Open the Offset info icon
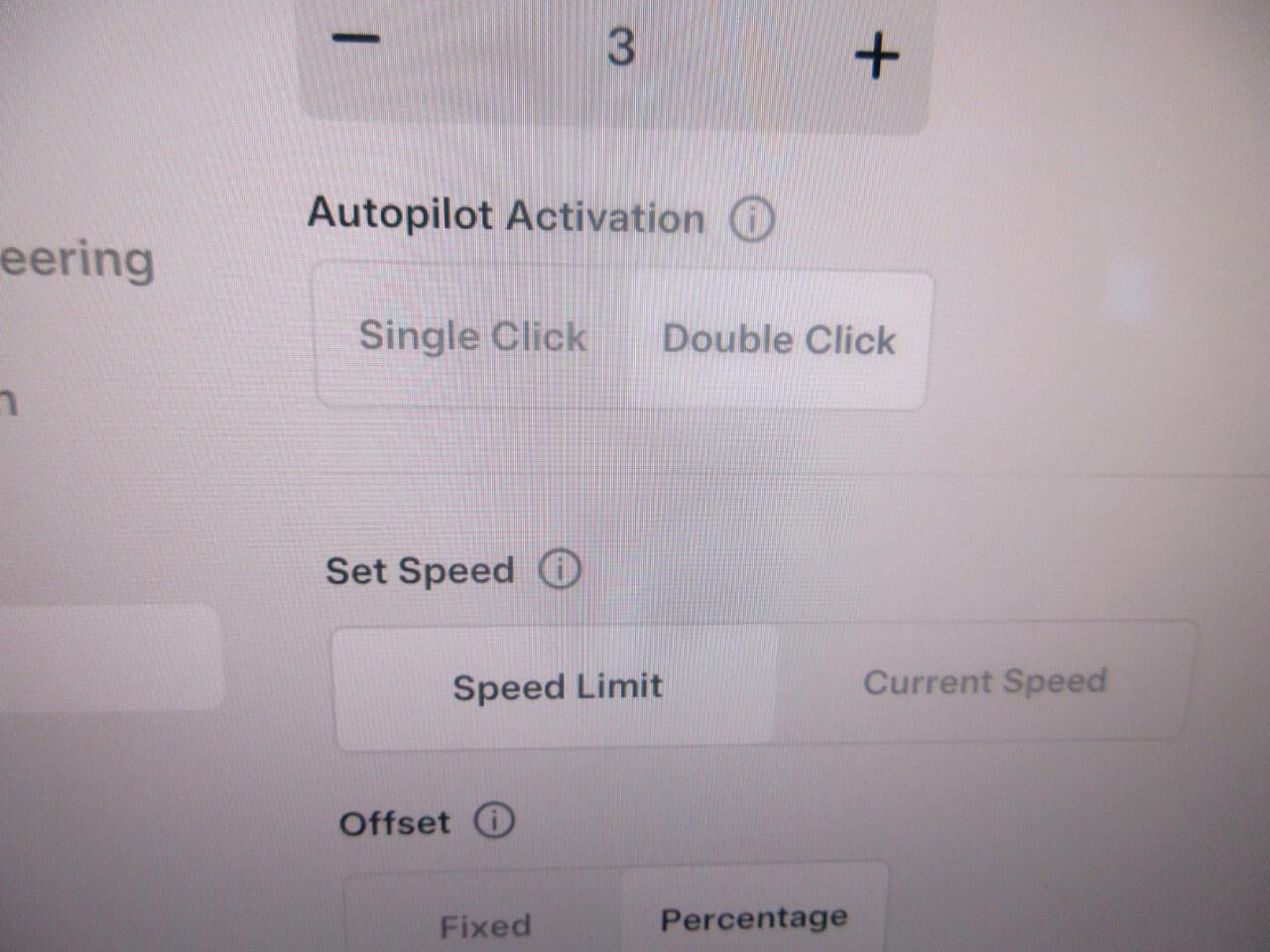1270x952 pixels. [x=493, y=821]
